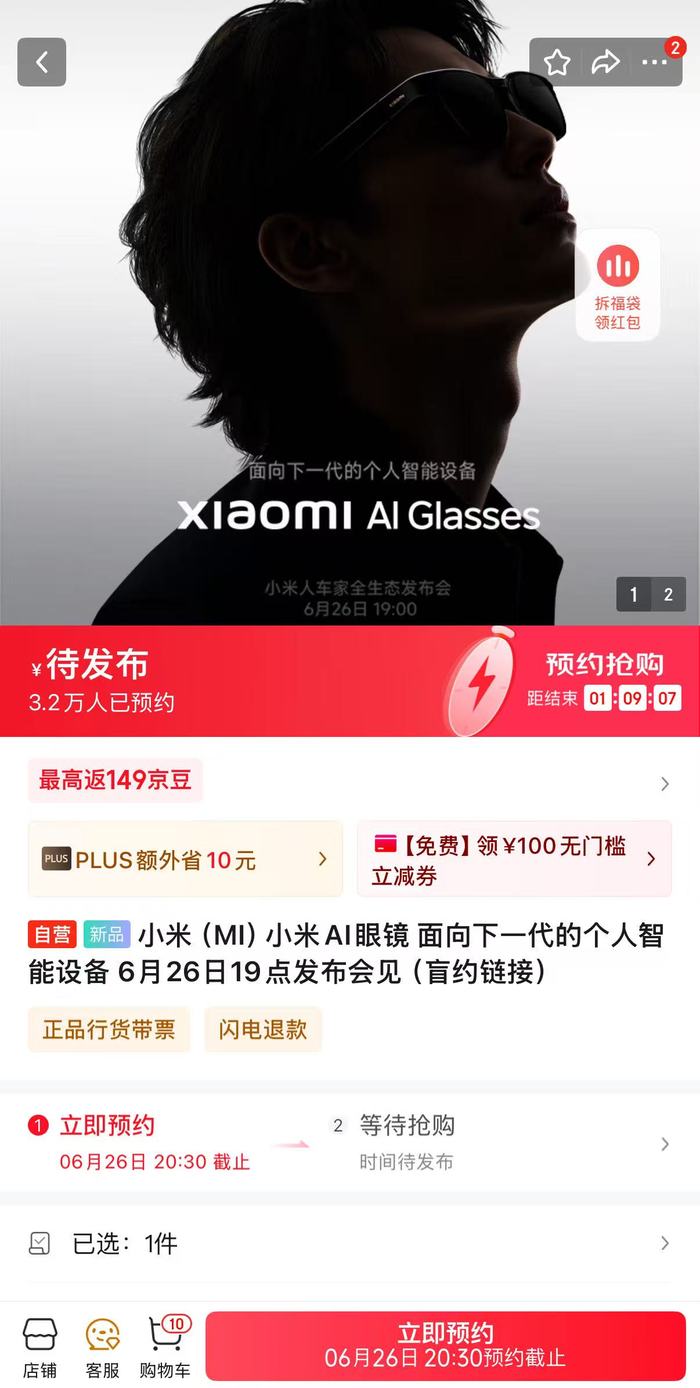Add this product to favorites with the star
The height and width of the screenshot is (1388, 700).
(557, 62)
